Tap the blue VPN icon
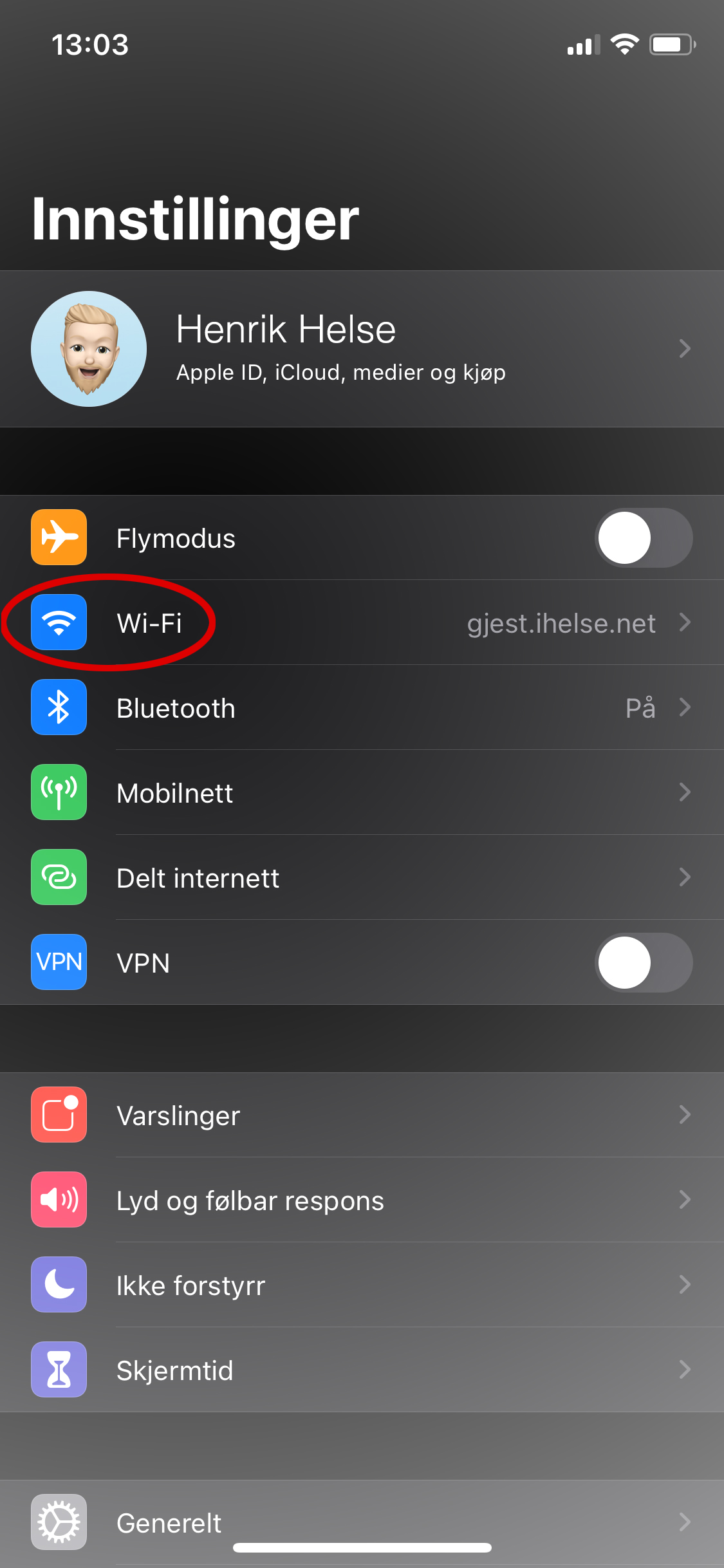This screenshot has width=724, height=1568. (x=59, y=962)
